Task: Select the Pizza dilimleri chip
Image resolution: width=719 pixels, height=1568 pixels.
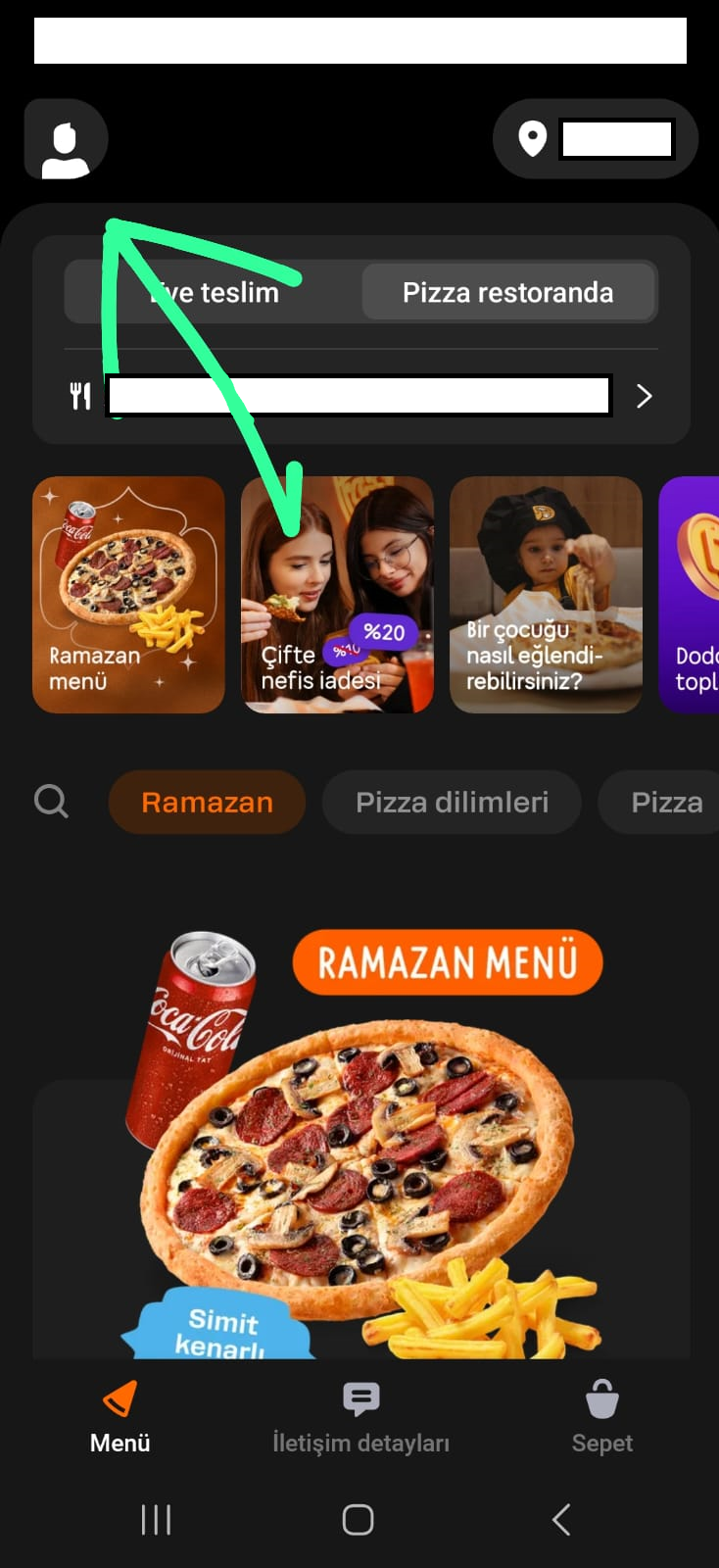Action: click(x=452, y=802)
